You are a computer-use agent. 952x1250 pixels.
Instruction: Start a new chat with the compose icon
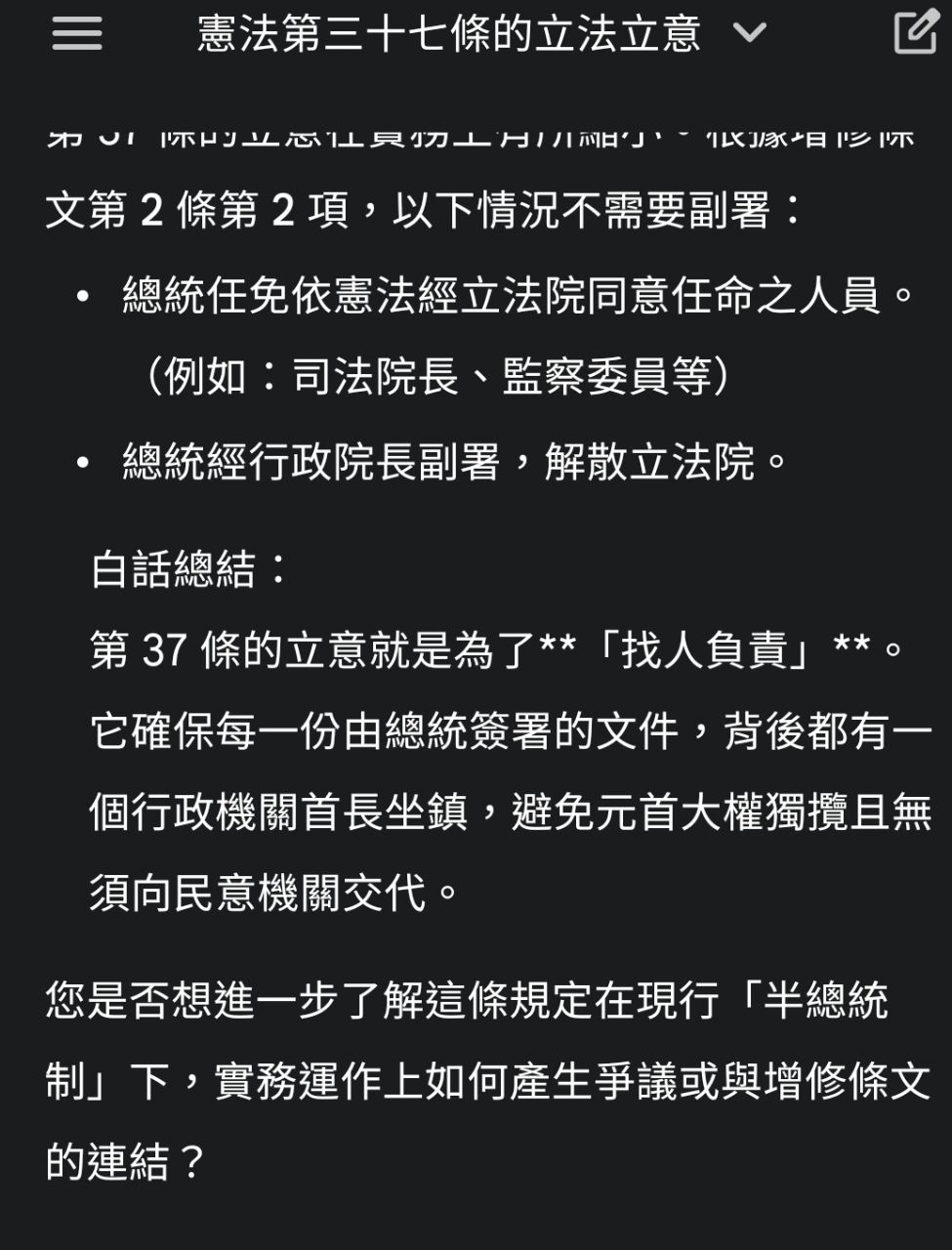(915, 32)
